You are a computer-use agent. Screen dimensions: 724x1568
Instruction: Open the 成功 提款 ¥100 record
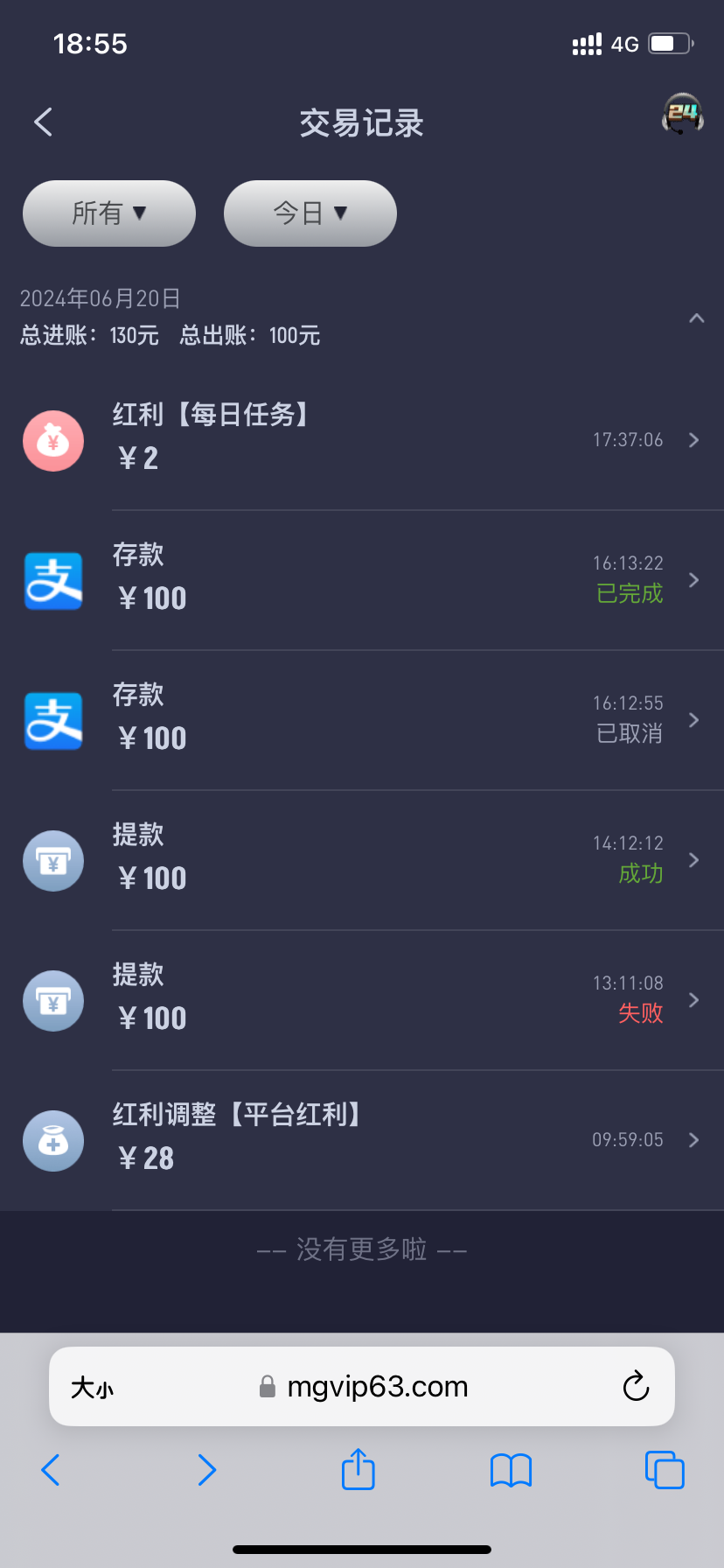click(362, 860)
